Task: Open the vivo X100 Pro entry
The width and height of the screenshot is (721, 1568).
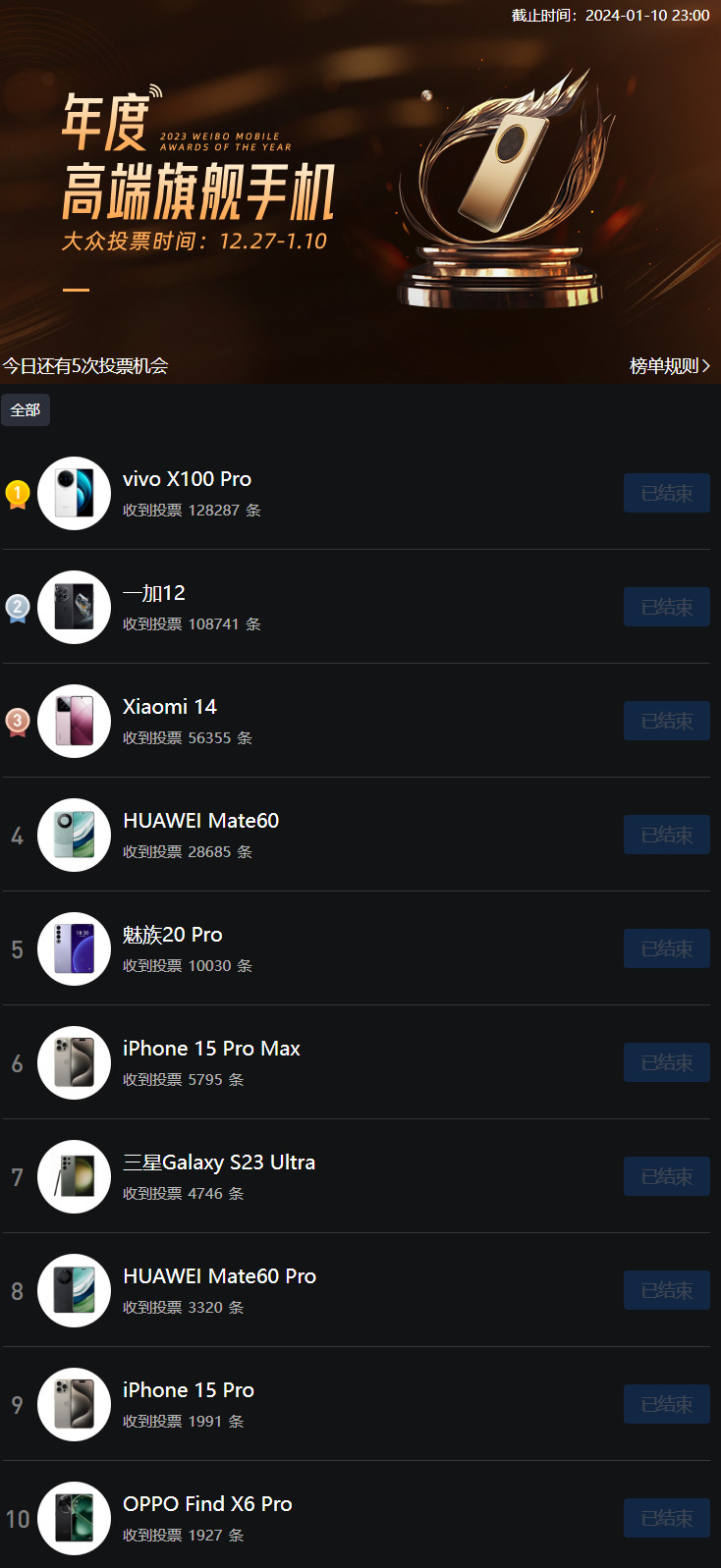Action: (187, 479)
